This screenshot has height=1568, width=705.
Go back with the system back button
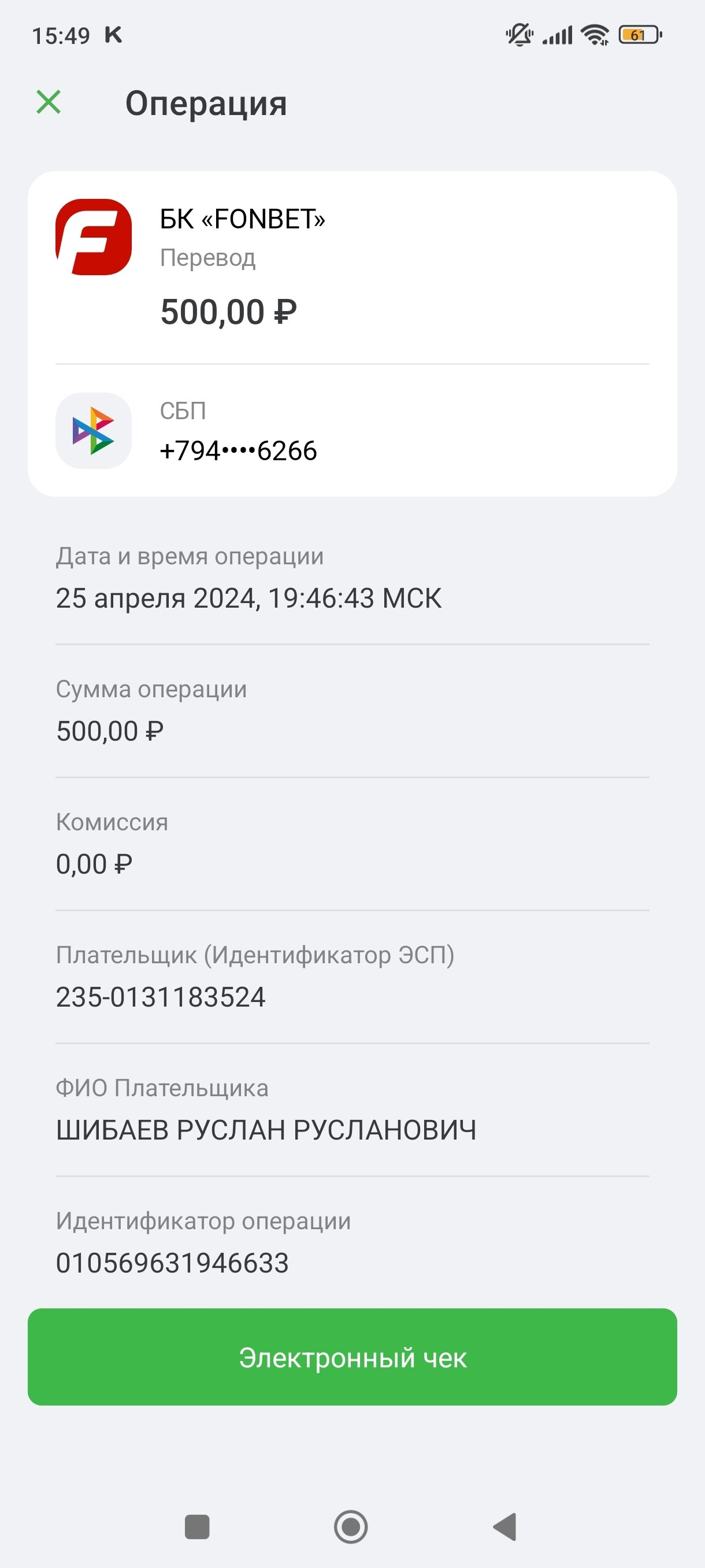point(505,1526)
